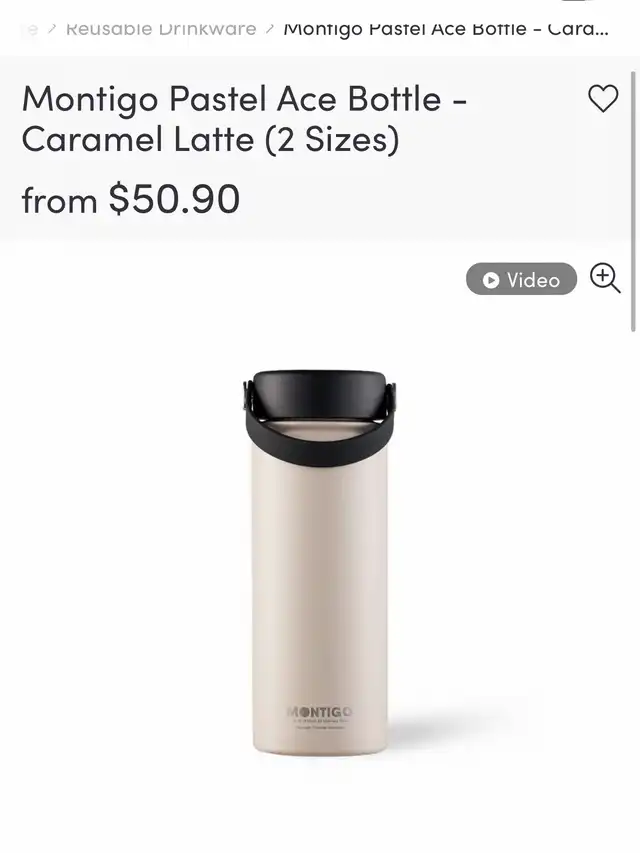View the Caramel Latte bottle photo
The image size is (640, 853).
(319, 562)
